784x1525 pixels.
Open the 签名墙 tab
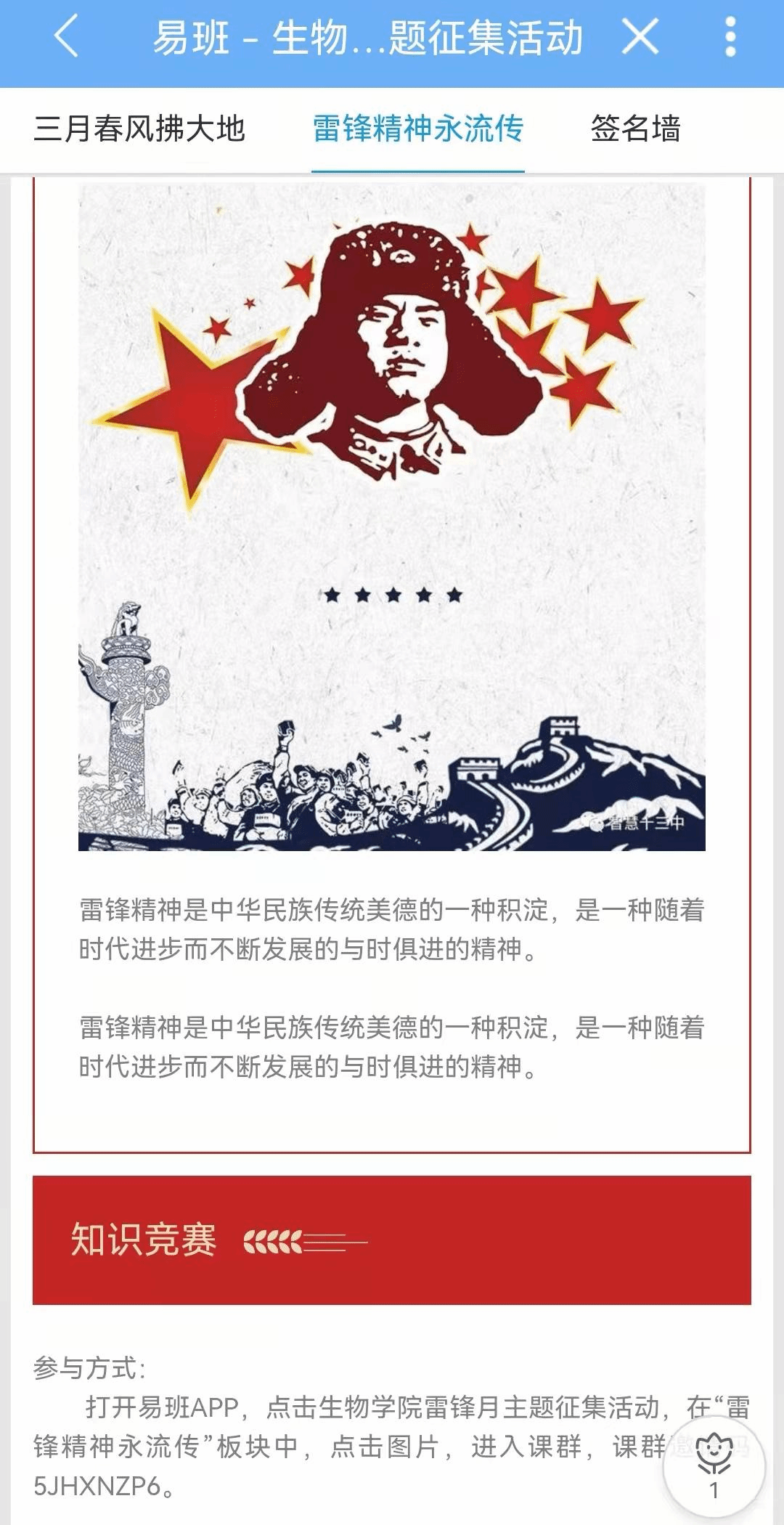click(635, 129)
